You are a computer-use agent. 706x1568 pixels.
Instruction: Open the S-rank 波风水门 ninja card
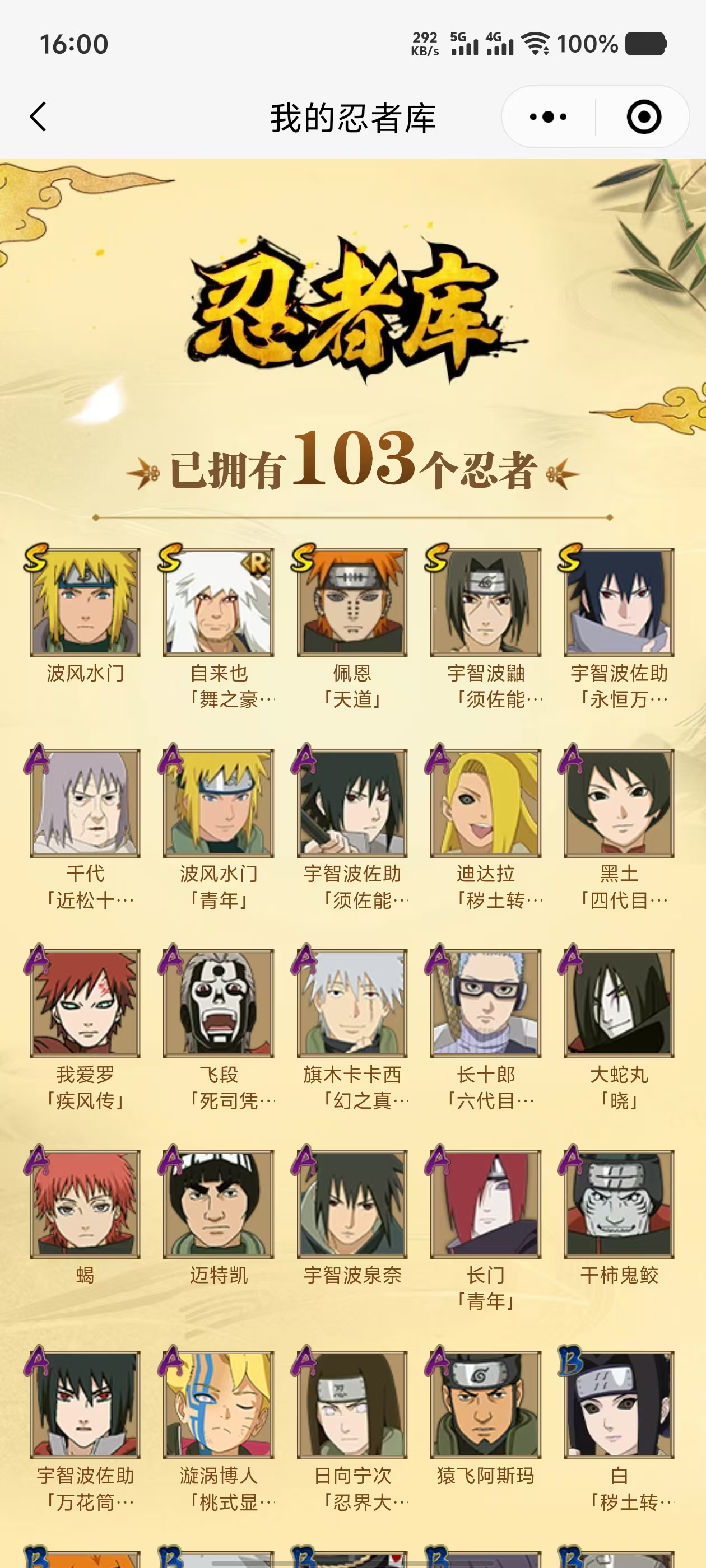(85, 602)
